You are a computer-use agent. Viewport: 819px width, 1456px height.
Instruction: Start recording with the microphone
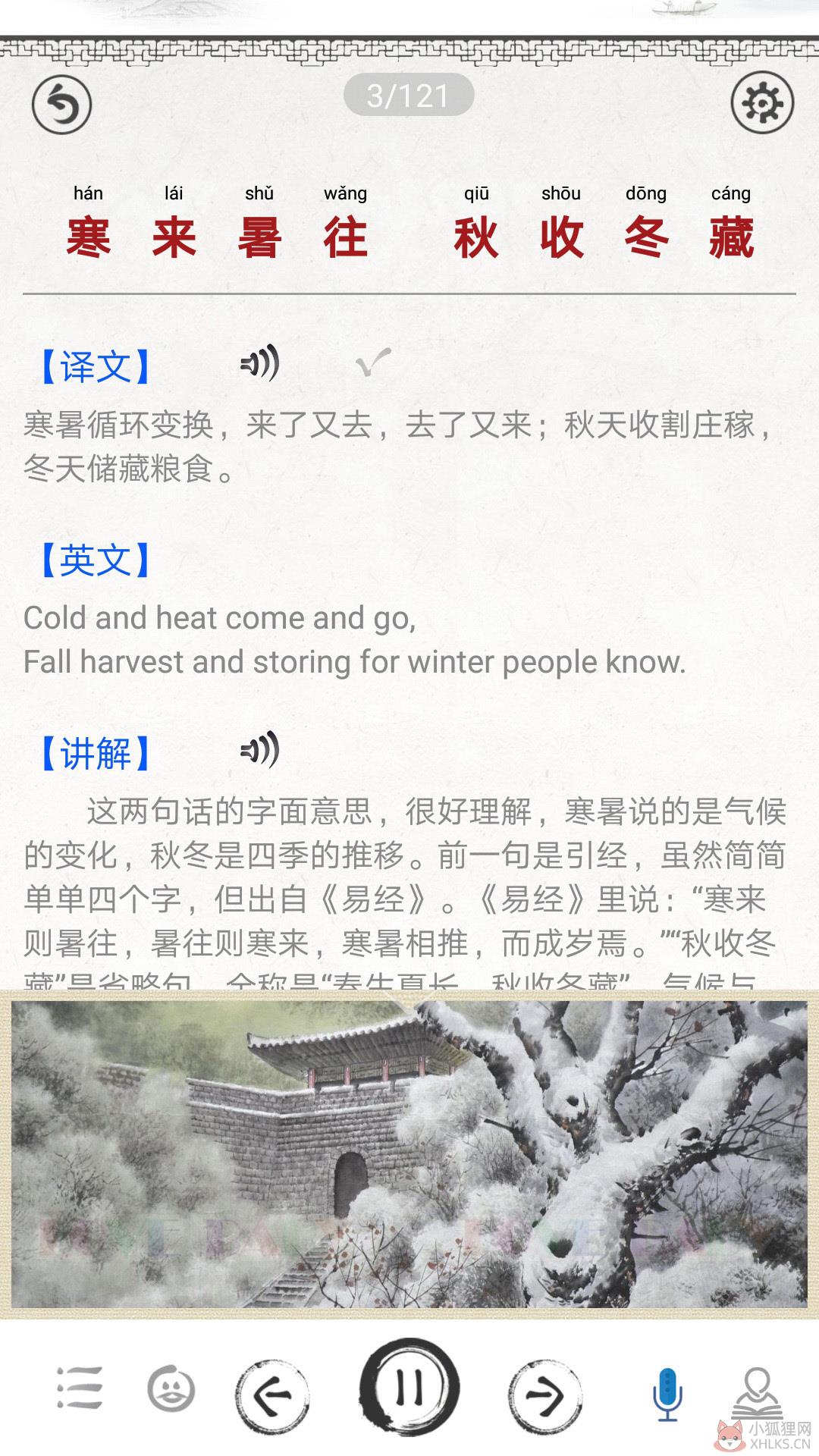(667, 1394)
